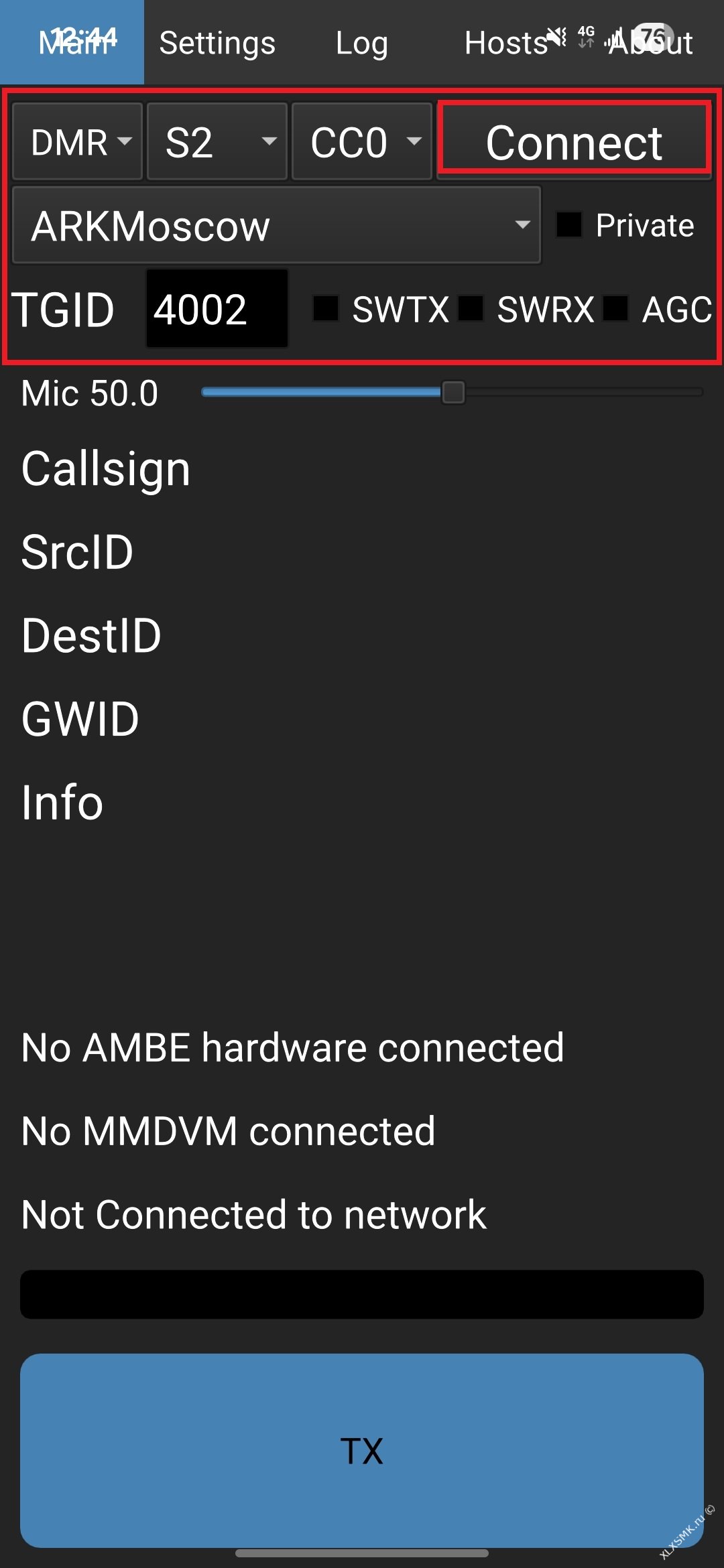This screenshot has height=1568, width=724.
Task: Open the Log tab
Action: (x=362, y=43)
